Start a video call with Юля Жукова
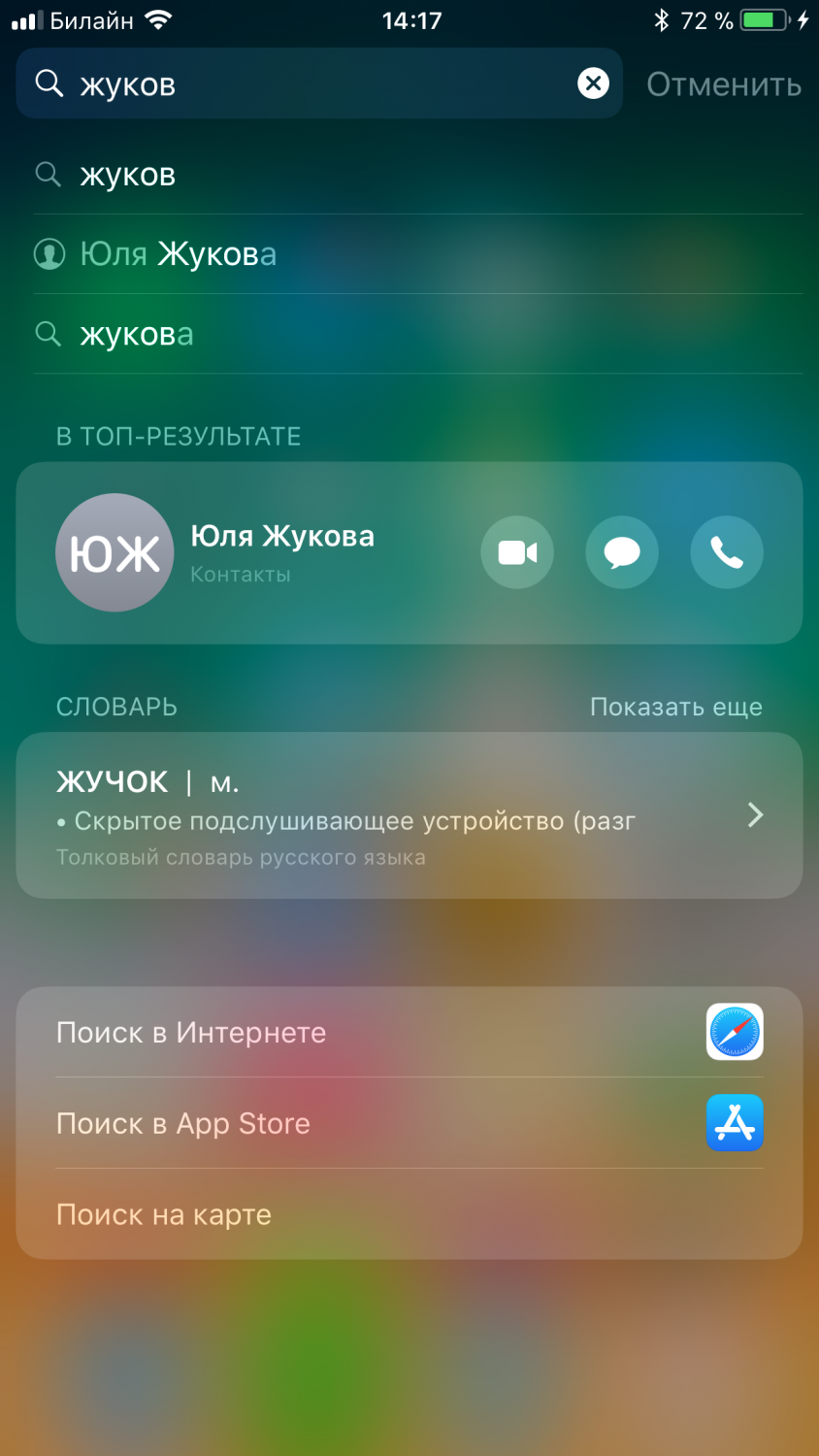 pos(517,552)
